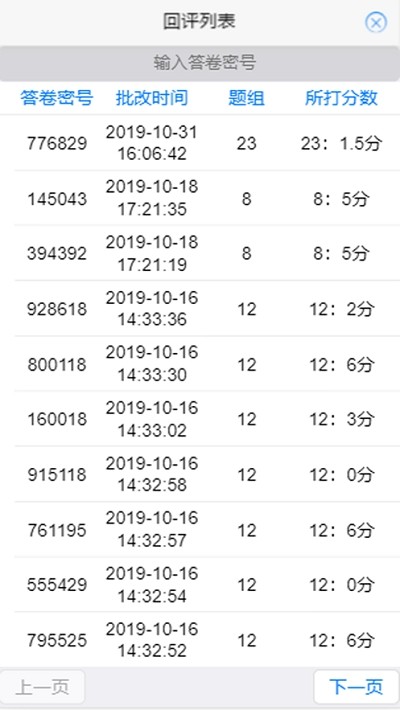Open record 160018

coord(200,419)
